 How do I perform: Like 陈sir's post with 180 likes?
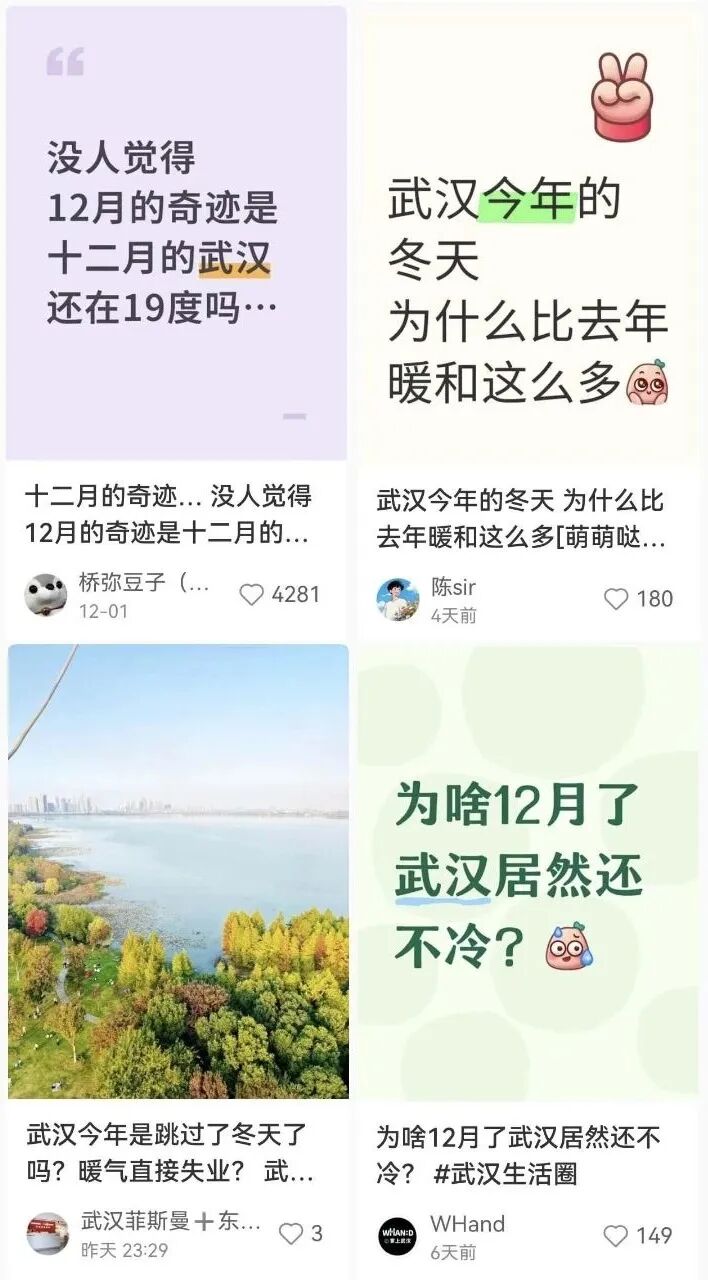(617, 599)
